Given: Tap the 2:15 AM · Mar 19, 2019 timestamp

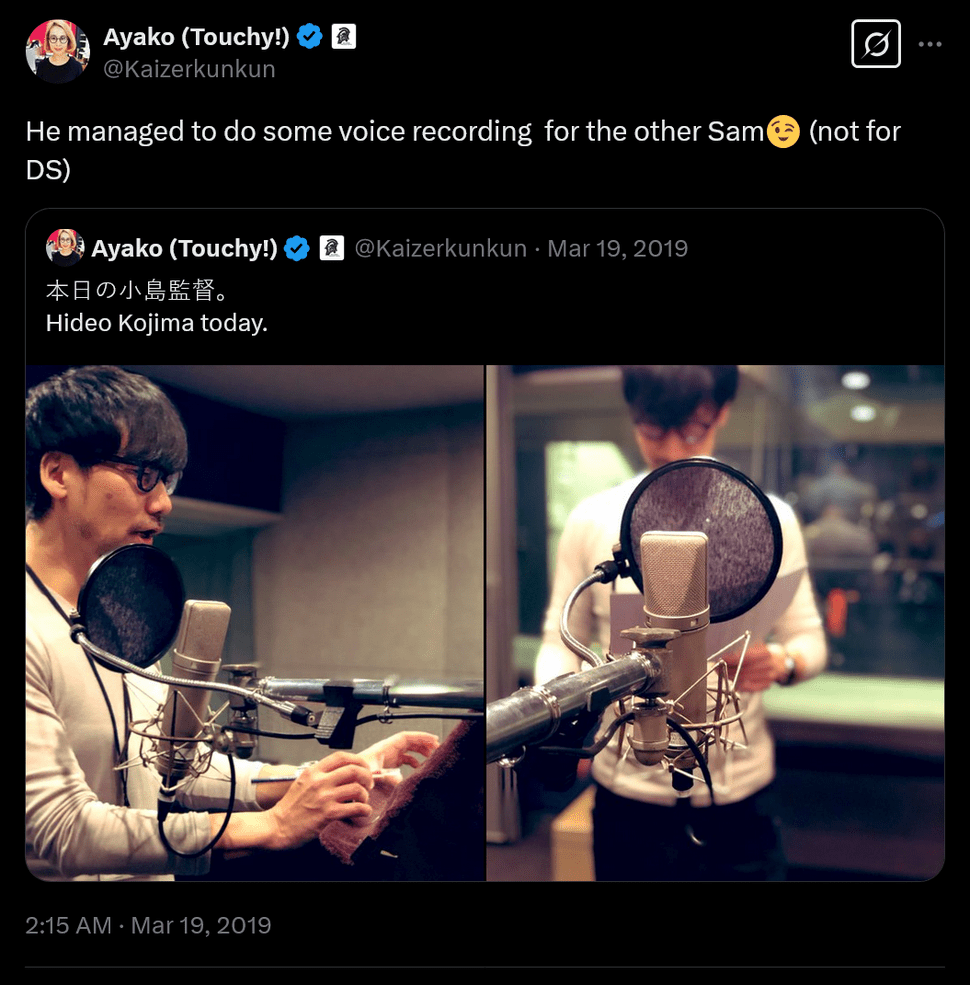Looking at the screenshot, I should tap(148, 925).
